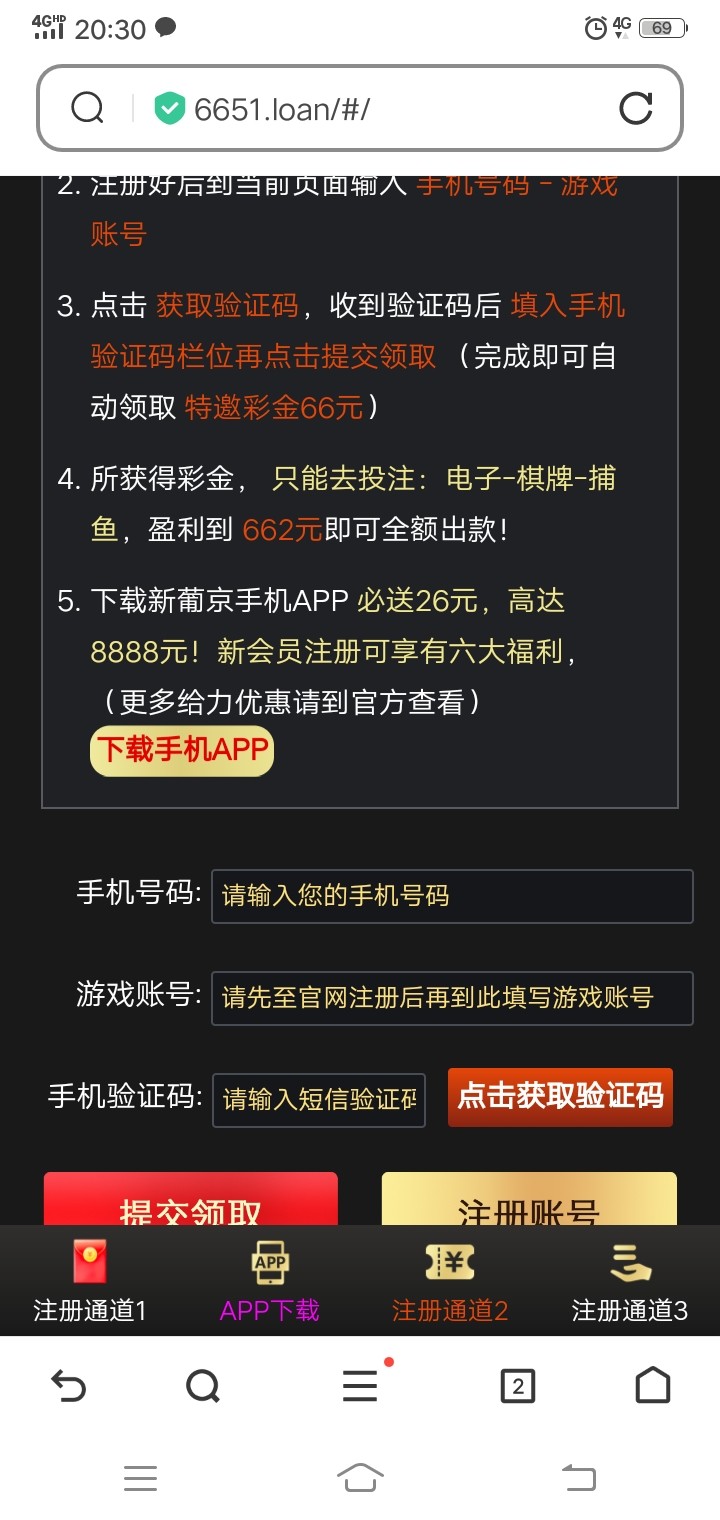
Task: Switch to the APP下载 tab
Action: 270,1282
